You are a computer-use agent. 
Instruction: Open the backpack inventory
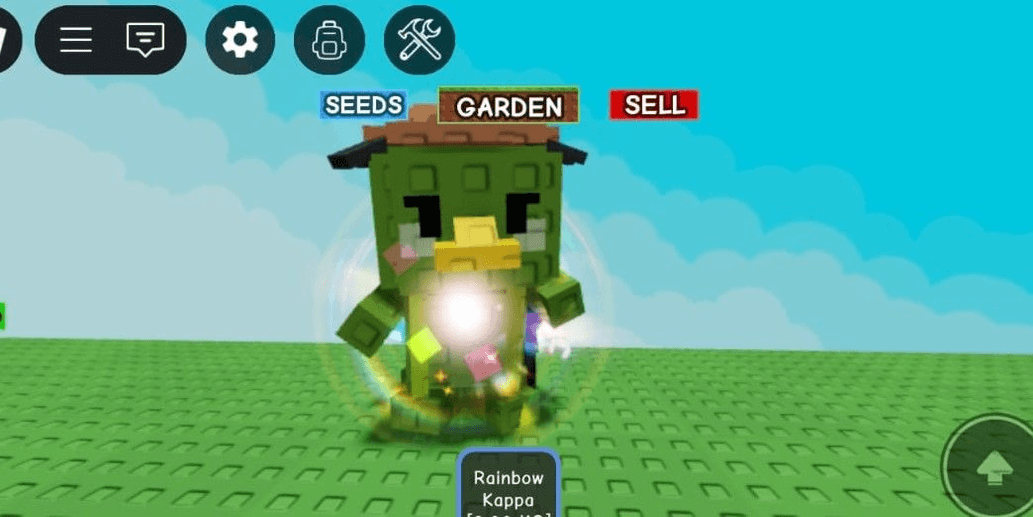[x=329, y=40]
